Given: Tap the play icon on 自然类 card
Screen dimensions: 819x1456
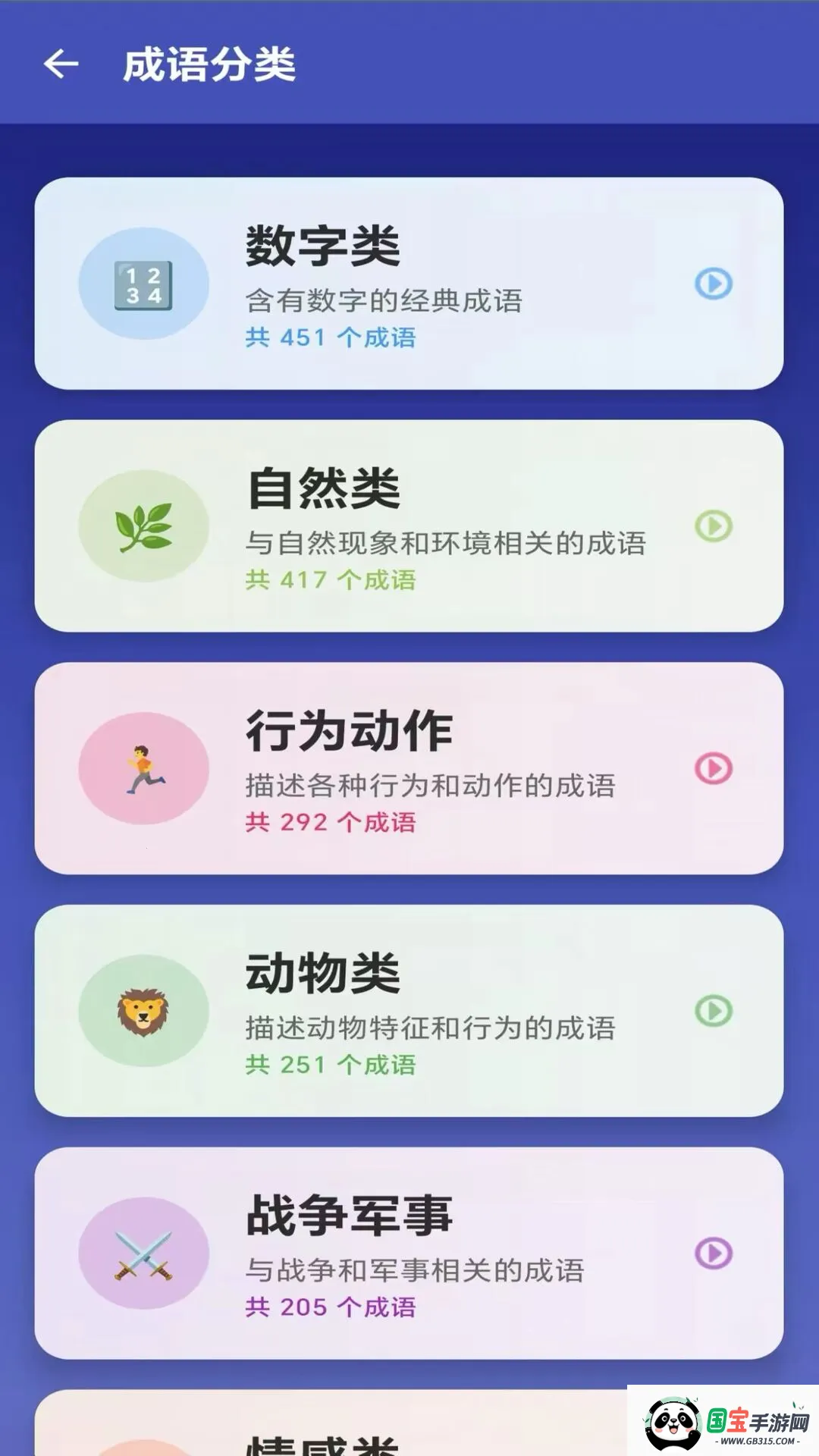Looking at the screenshot, I should [x=713, y=526].
